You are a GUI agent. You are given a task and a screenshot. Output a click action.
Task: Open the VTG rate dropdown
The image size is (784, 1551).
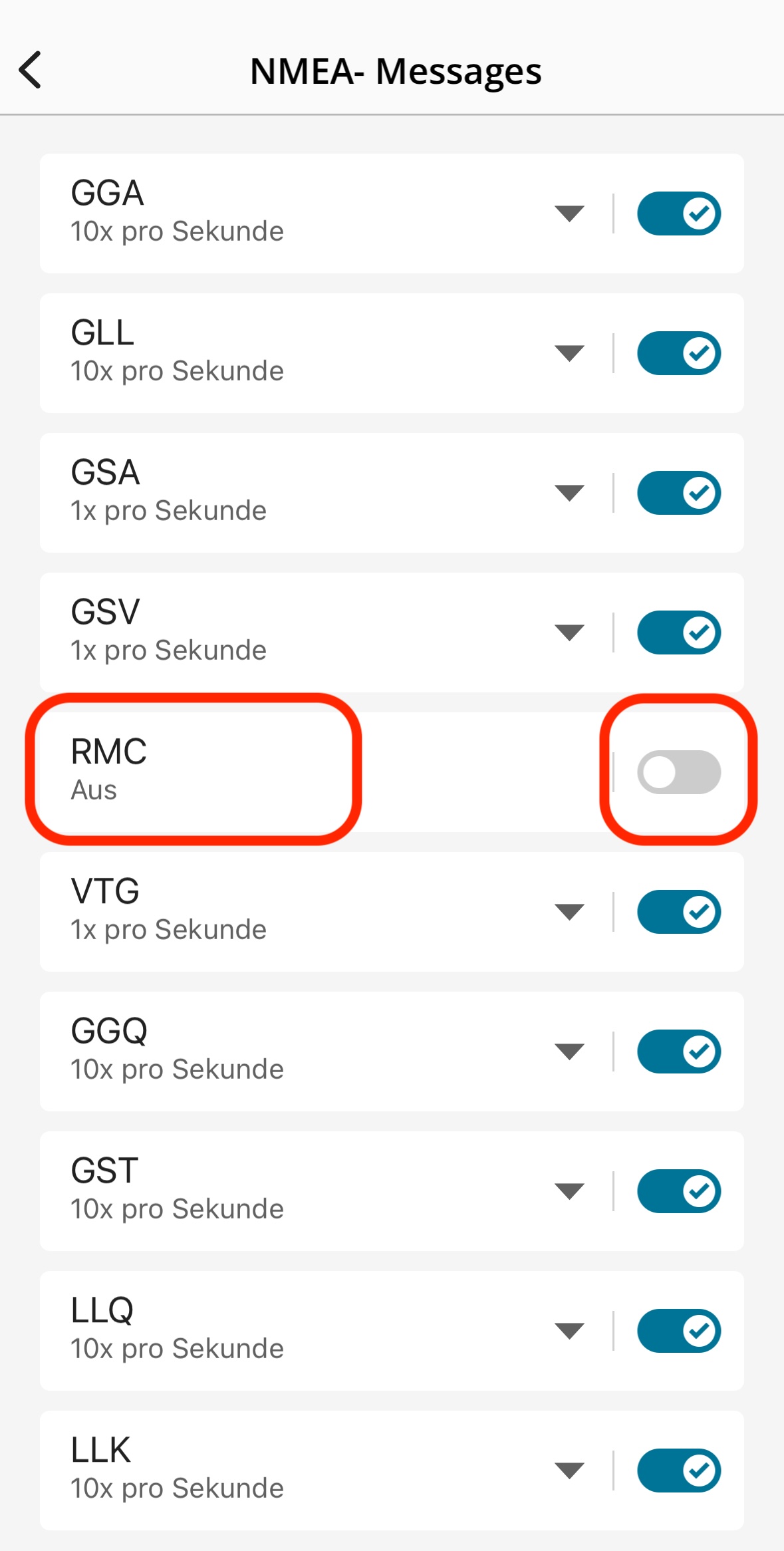click(569, 912)
